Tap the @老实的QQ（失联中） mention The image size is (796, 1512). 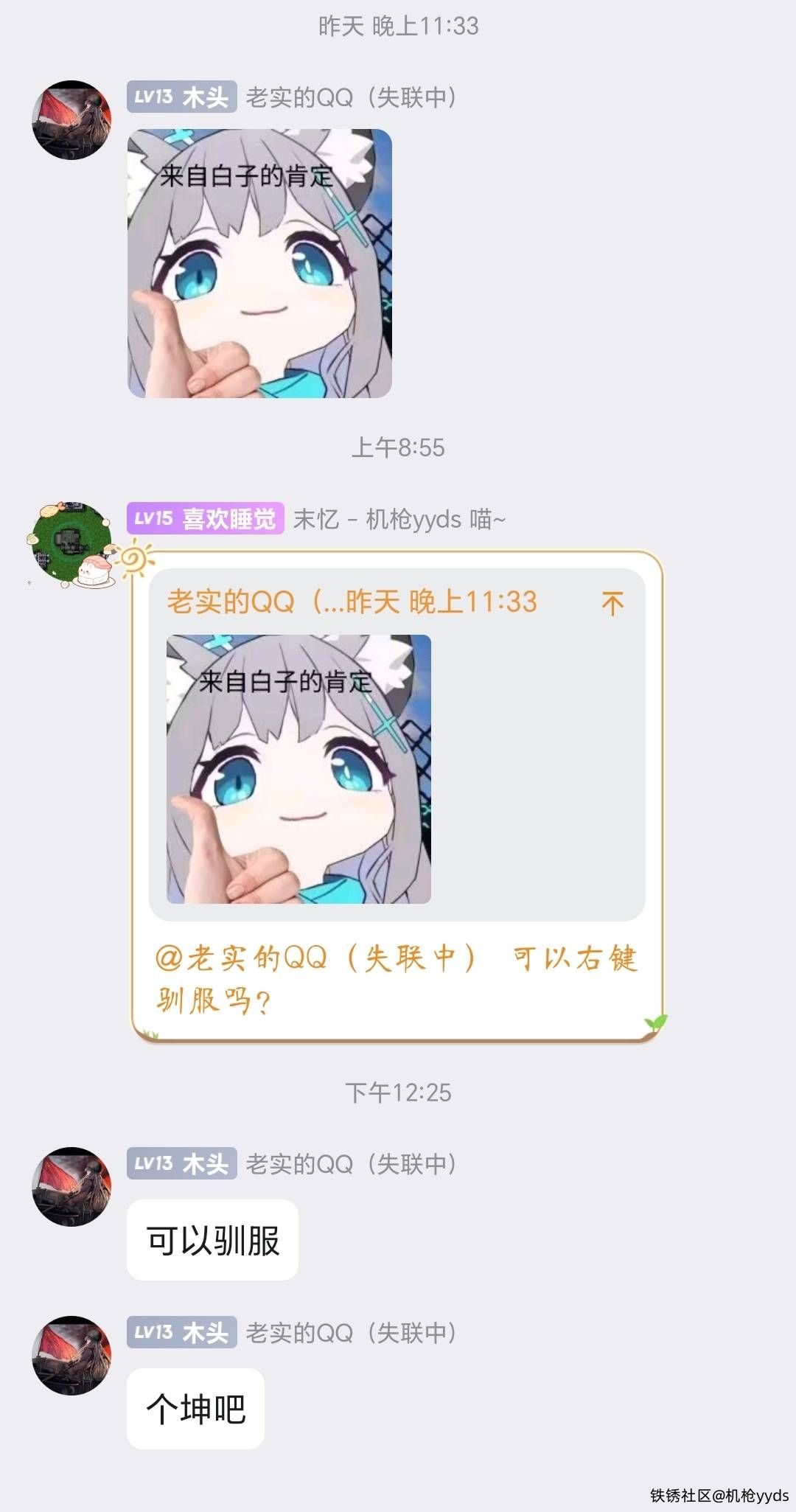(315, 958)
